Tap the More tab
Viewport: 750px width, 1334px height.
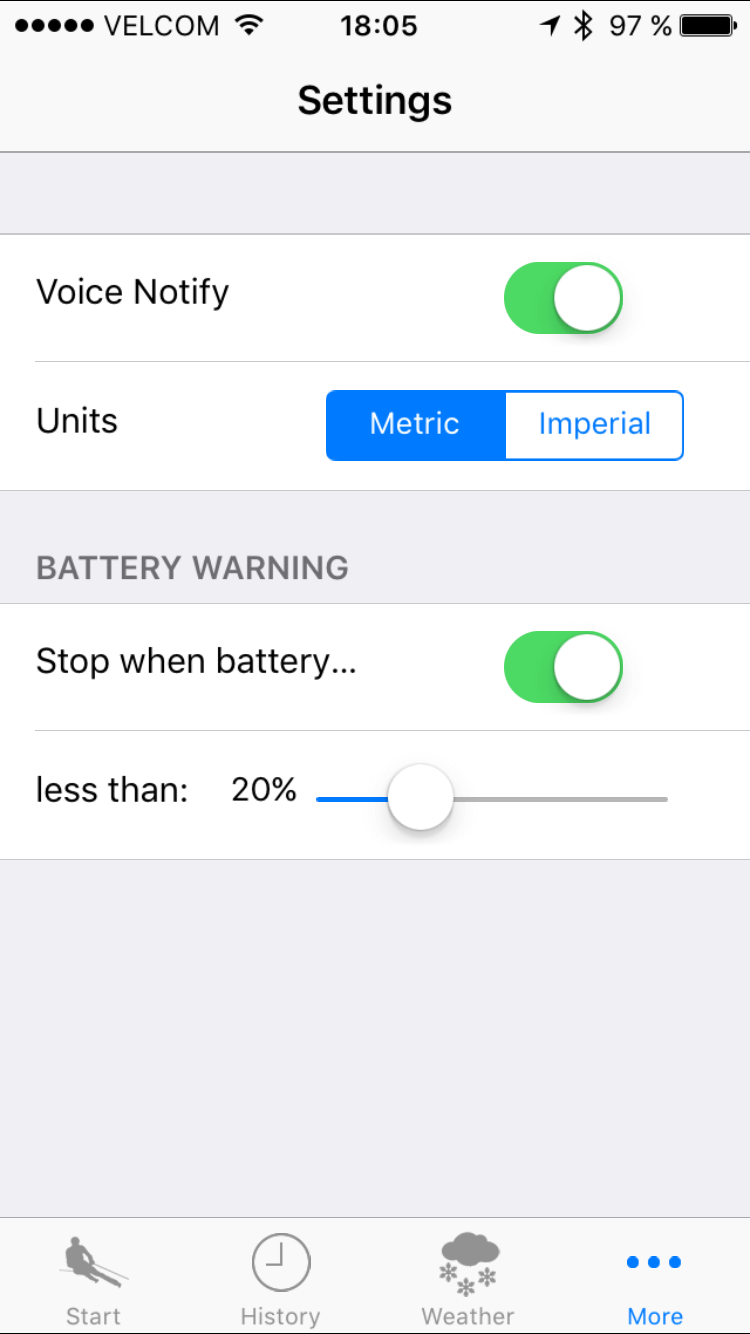point(655,1278)
